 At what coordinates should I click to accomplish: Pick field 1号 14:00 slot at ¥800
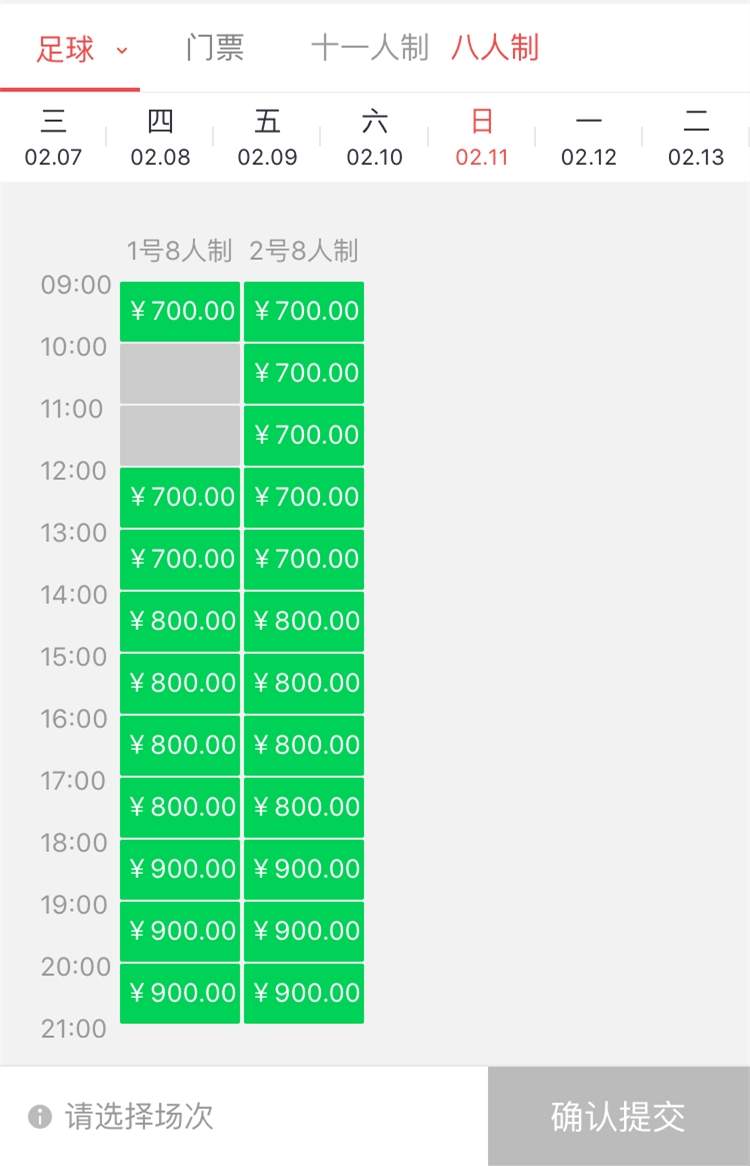tap(180, 621)
